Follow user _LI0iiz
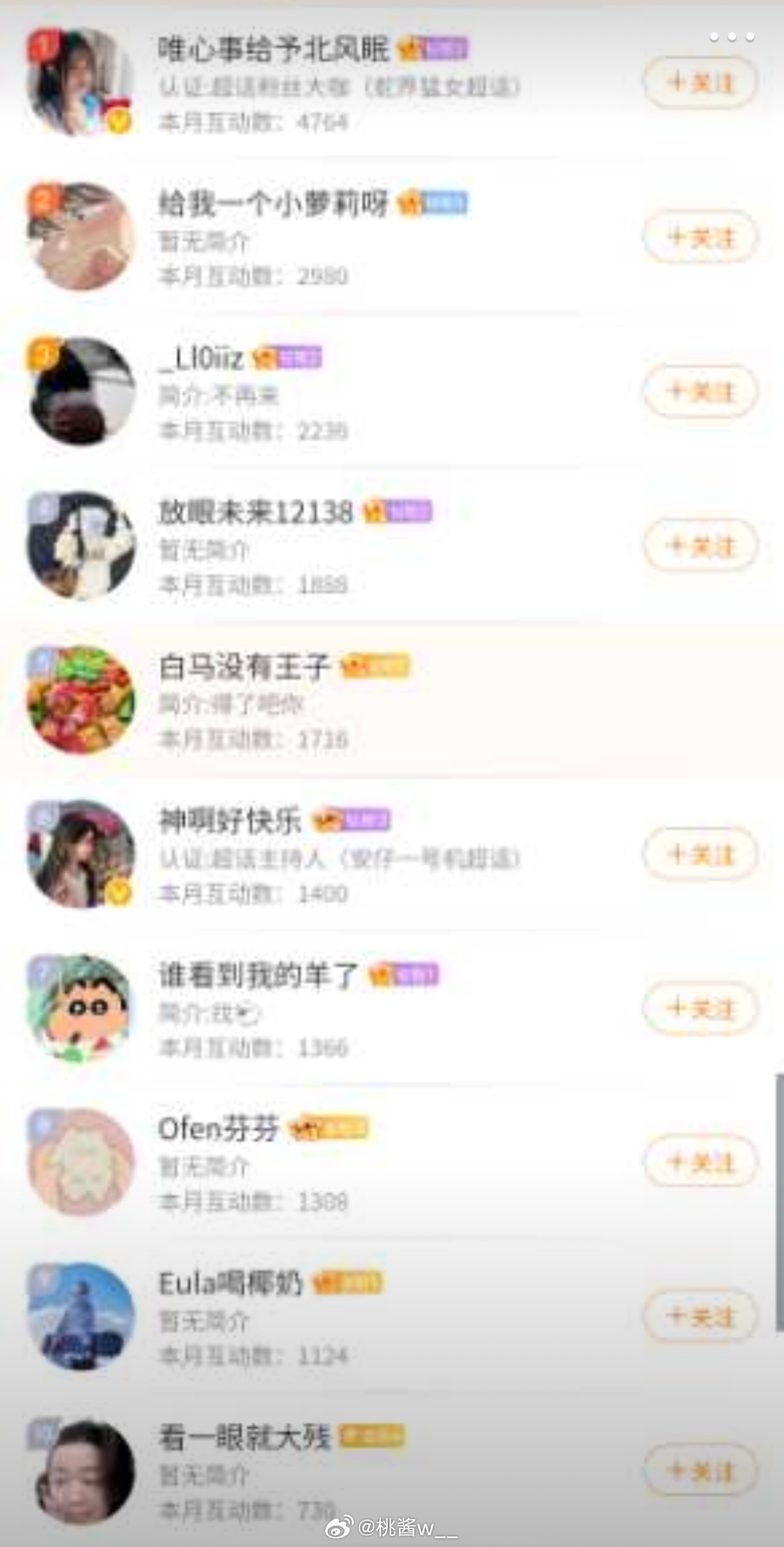Image resolution: width=784 pixels, height=1547 pixels. 700,391
